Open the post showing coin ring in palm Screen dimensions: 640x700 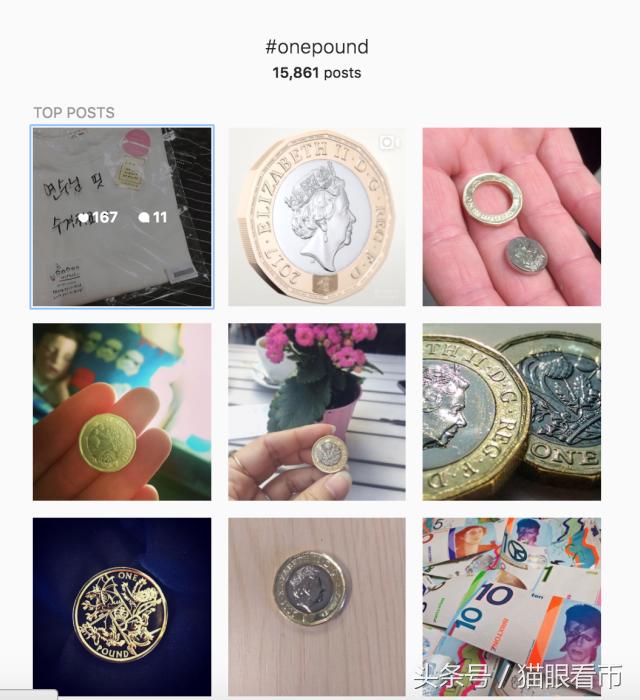point(511,217)
